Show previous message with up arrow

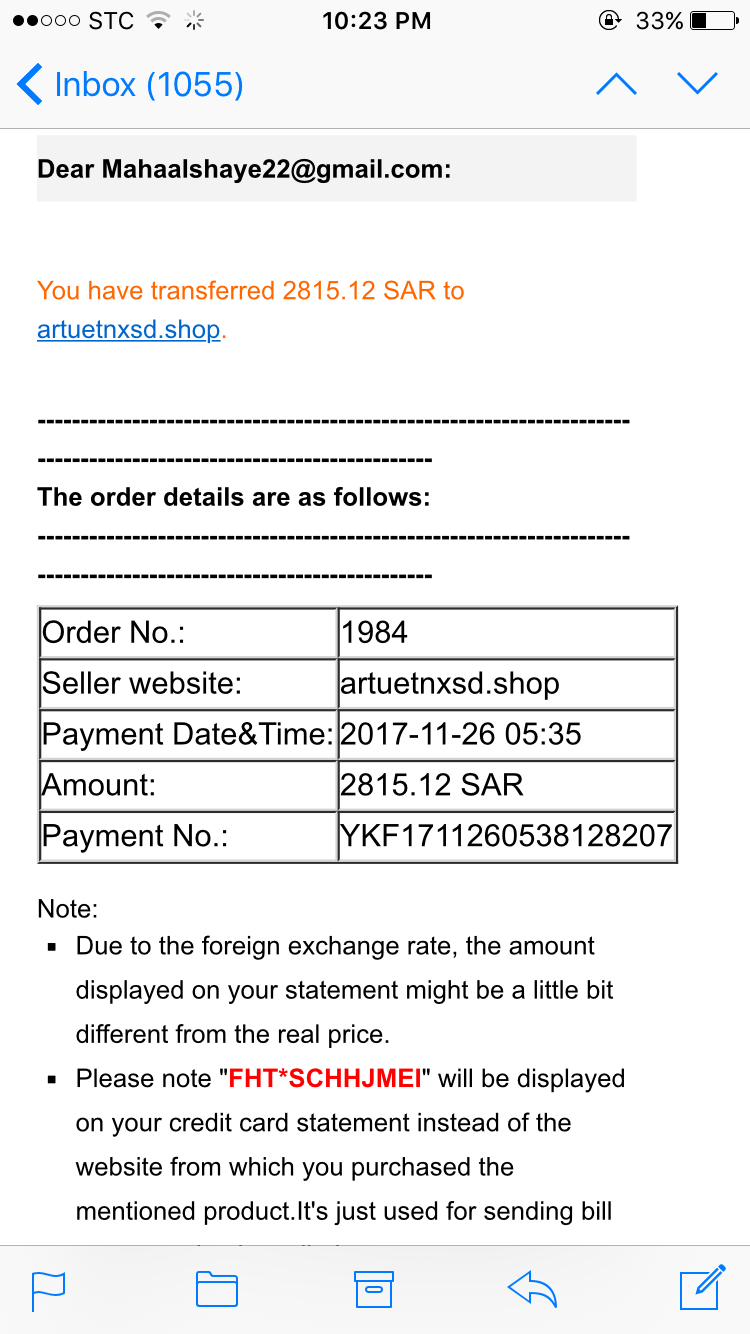(616, 84)
